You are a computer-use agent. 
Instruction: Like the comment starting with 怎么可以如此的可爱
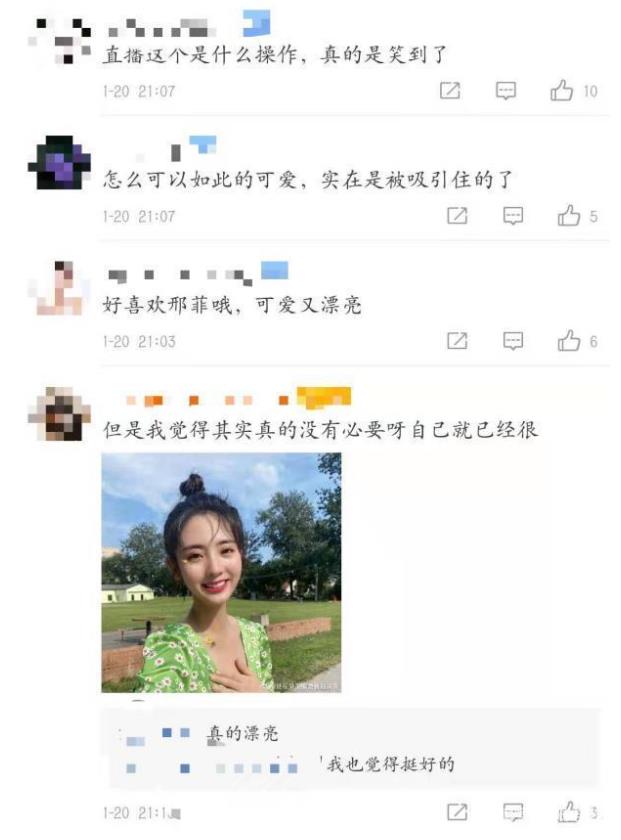click(x=569, y=216)
